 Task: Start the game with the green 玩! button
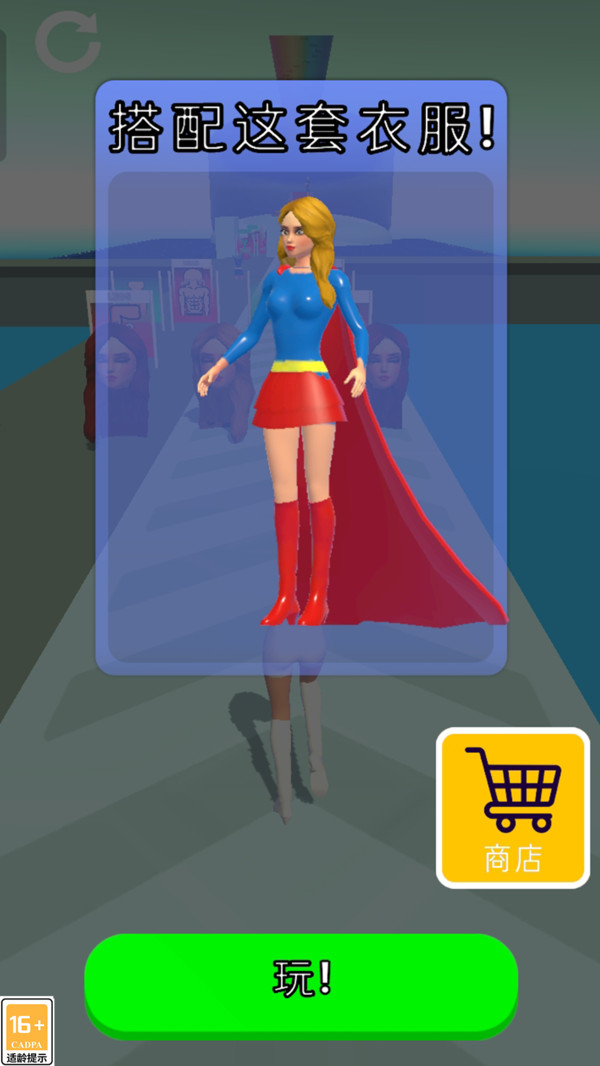point(301,981)
